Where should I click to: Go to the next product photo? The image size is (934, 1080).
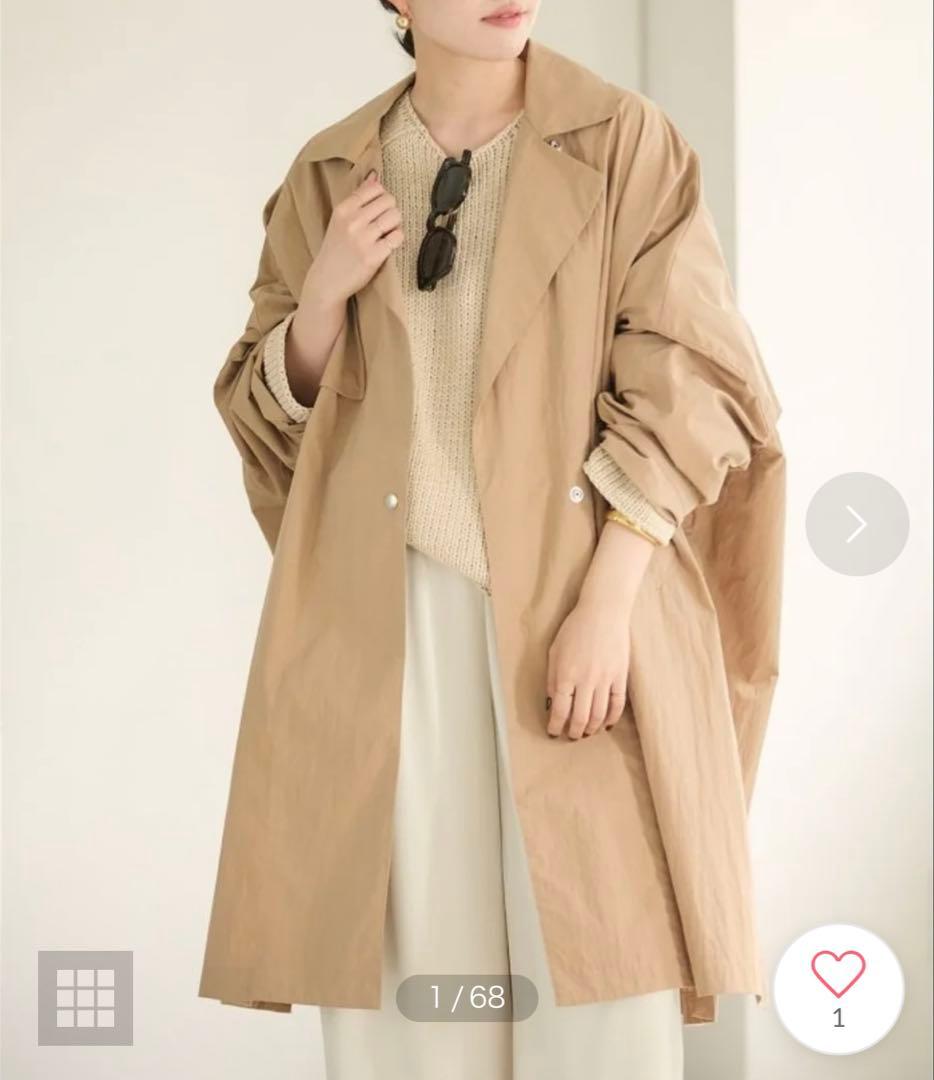pyautogui.click(x=857, y=523)
